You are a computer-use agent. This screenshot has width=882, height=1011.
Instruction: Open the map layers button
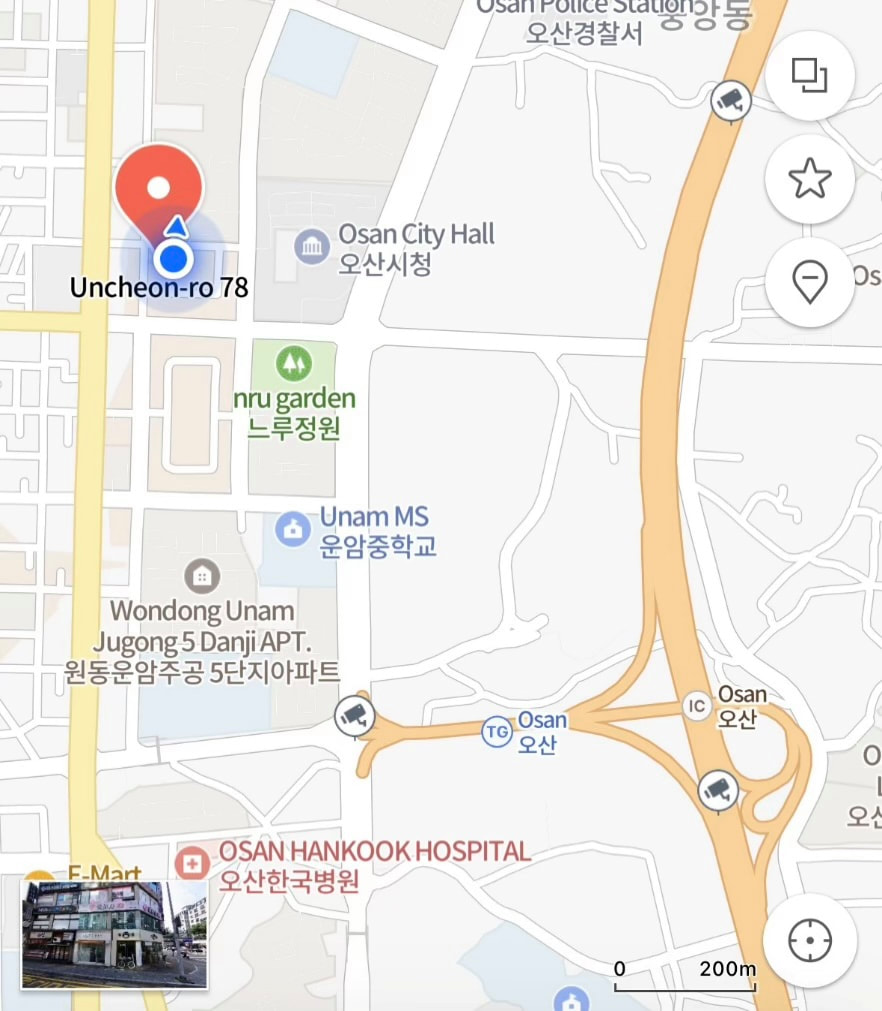click(809, 76)
